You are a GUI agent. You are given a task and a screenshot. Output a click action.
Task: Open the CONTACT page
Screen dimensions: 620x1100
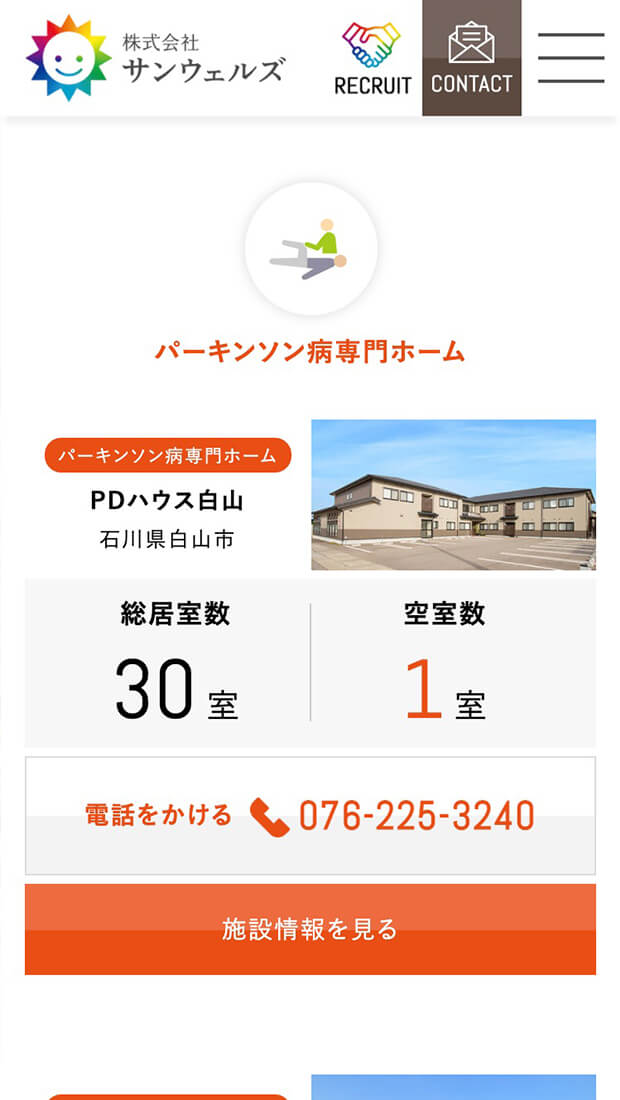471,58
